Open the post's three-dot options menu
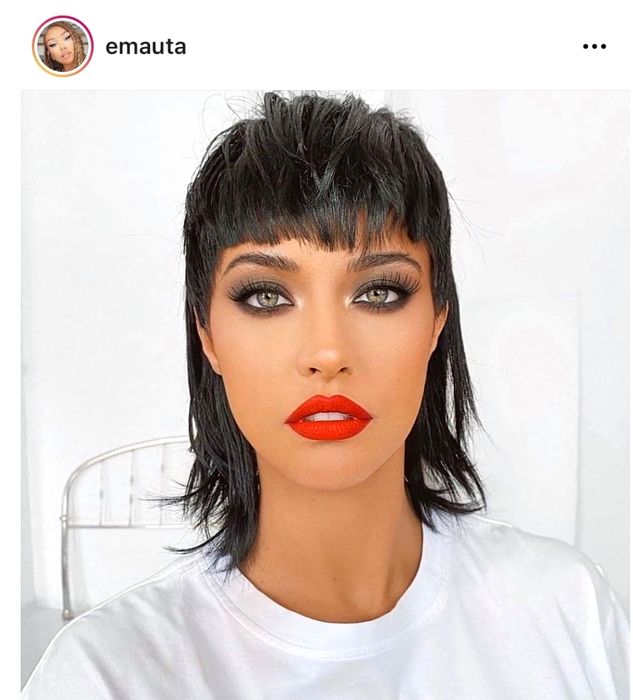 coord(594,47)
